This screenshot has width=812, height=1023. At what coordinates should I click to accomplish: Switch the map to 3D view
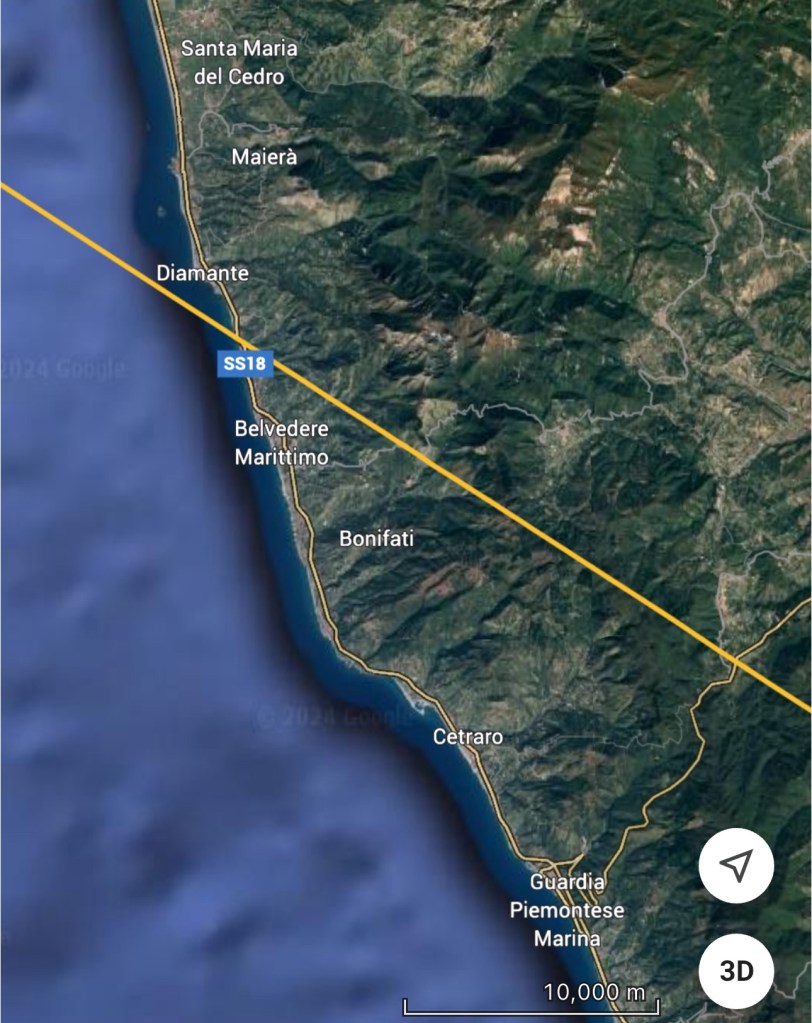[736, 971]
